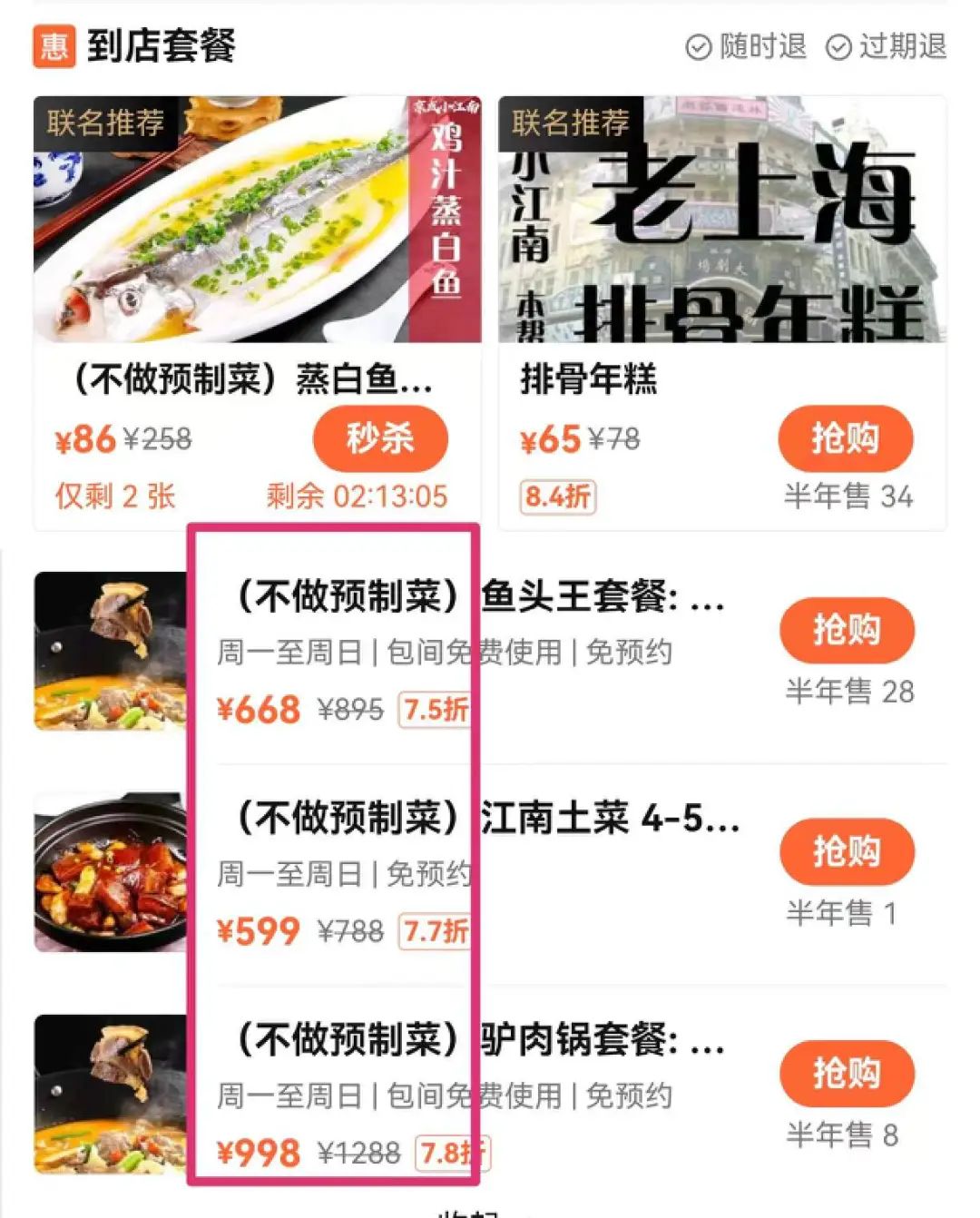The width and height of the screenshot is (980, 1218).
Task: View the 鱼头王套餐 details
Action: click(x=479, y=597)
